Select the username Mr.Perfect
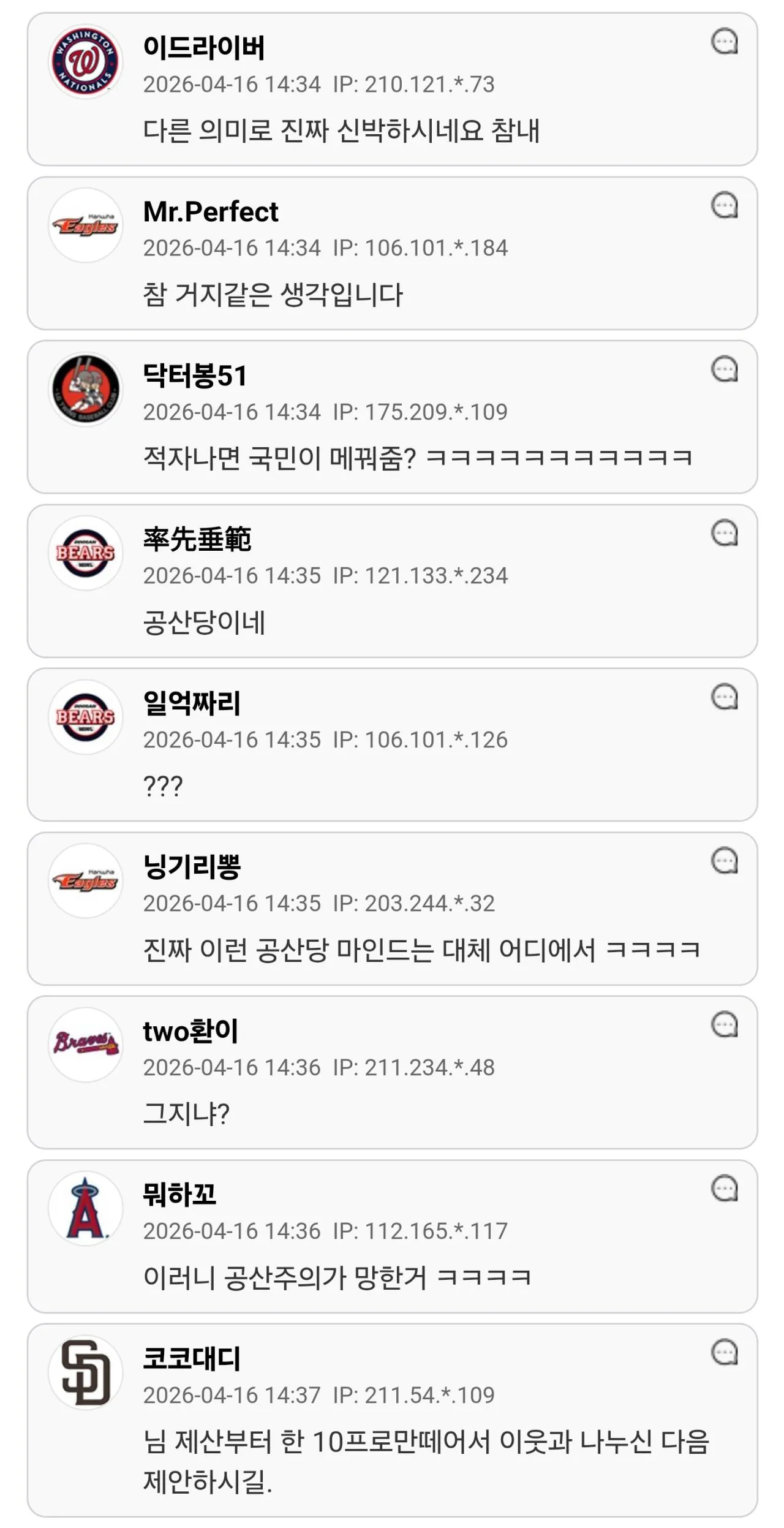 211,213
